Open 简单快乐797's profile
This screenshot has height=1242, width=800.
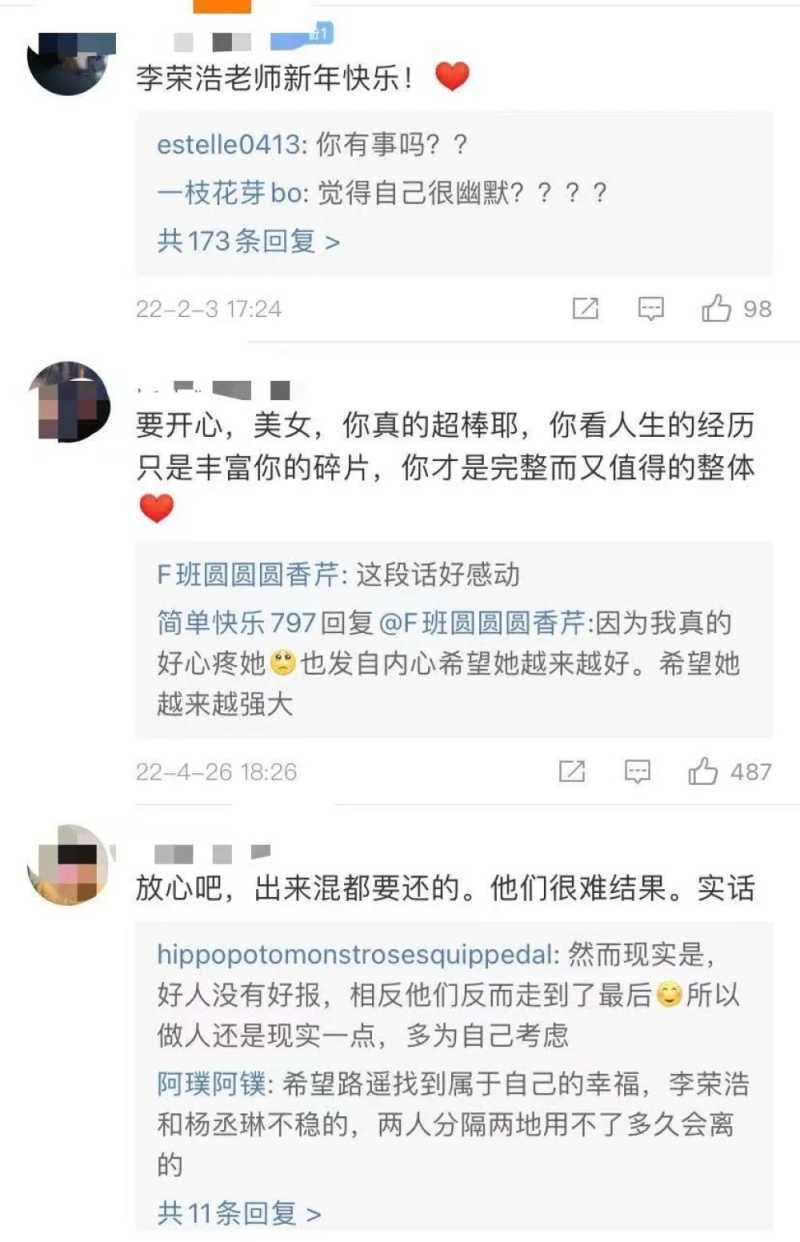pos(236,624)
